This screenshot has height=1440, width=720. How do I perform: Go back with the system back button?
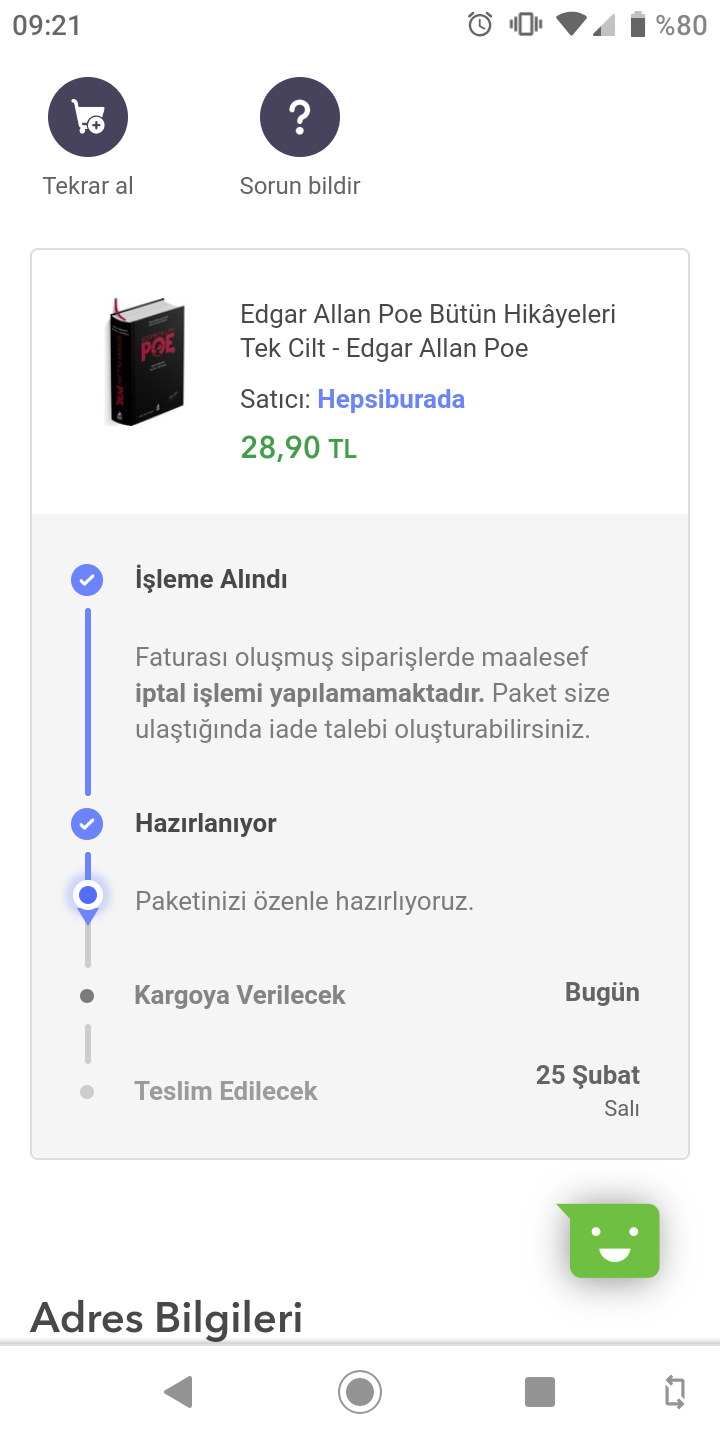(178, 1391)
